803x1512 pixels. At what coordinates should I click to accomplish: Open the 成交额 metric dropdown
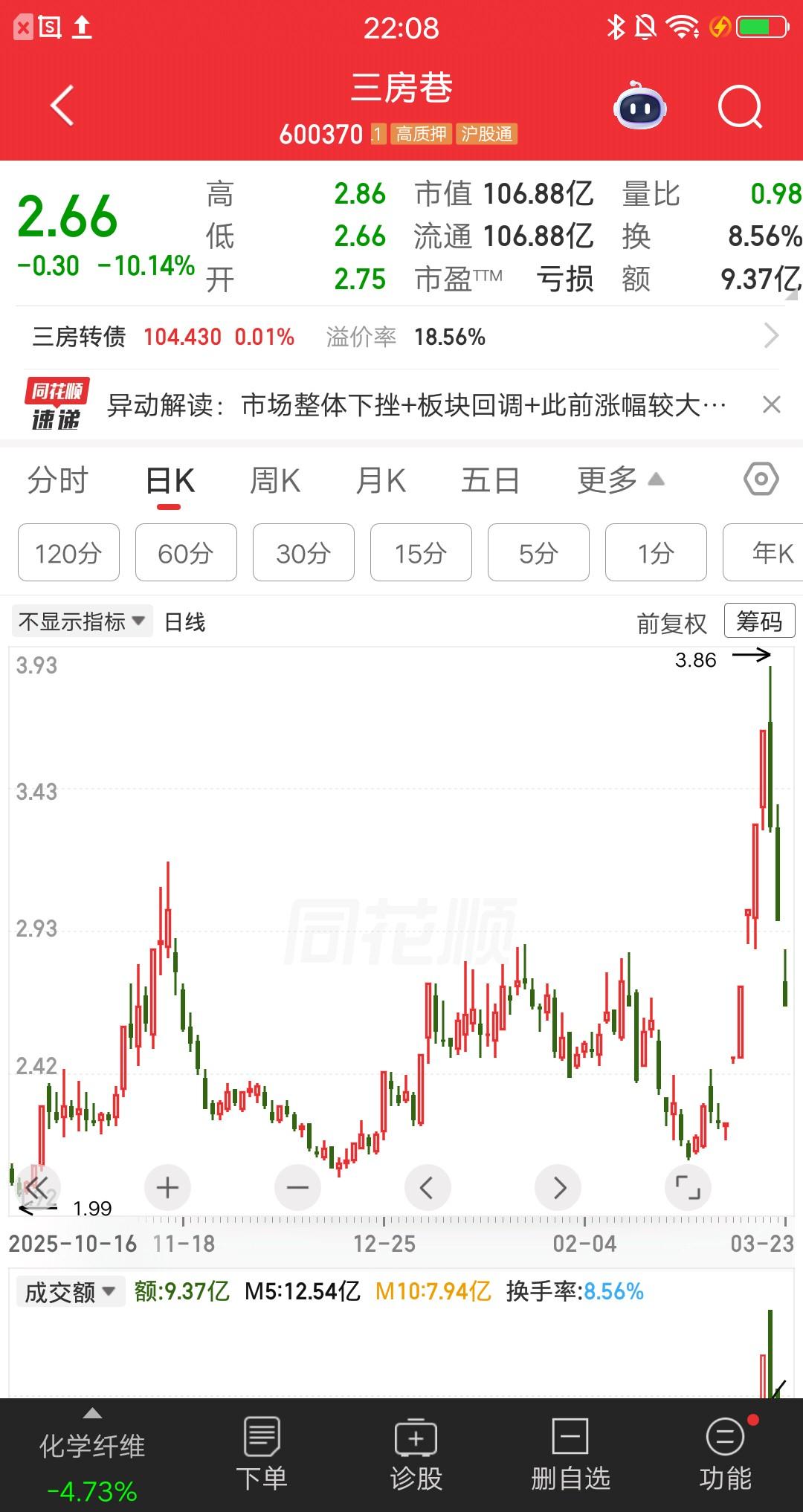70,1291
